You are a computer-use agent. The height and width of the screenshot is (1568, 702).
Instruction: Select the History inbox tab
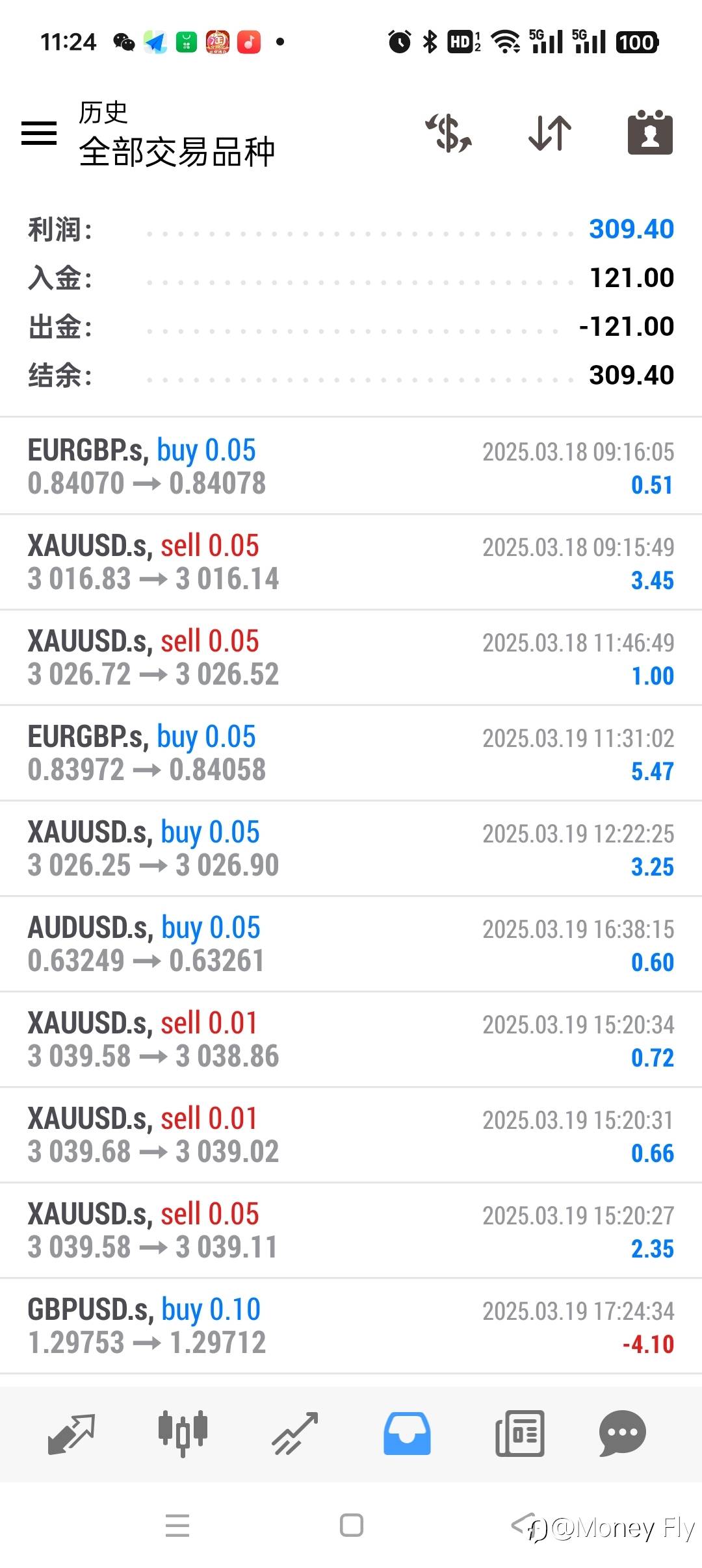pos(407,1434)
